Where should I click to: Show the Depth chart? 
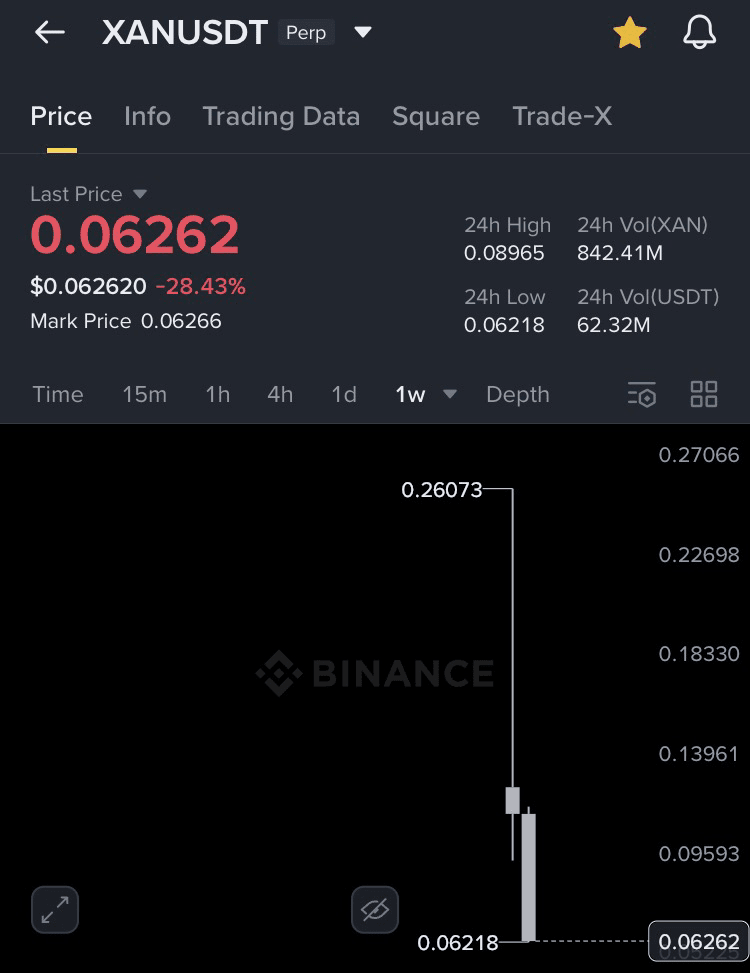click(517, 394)
